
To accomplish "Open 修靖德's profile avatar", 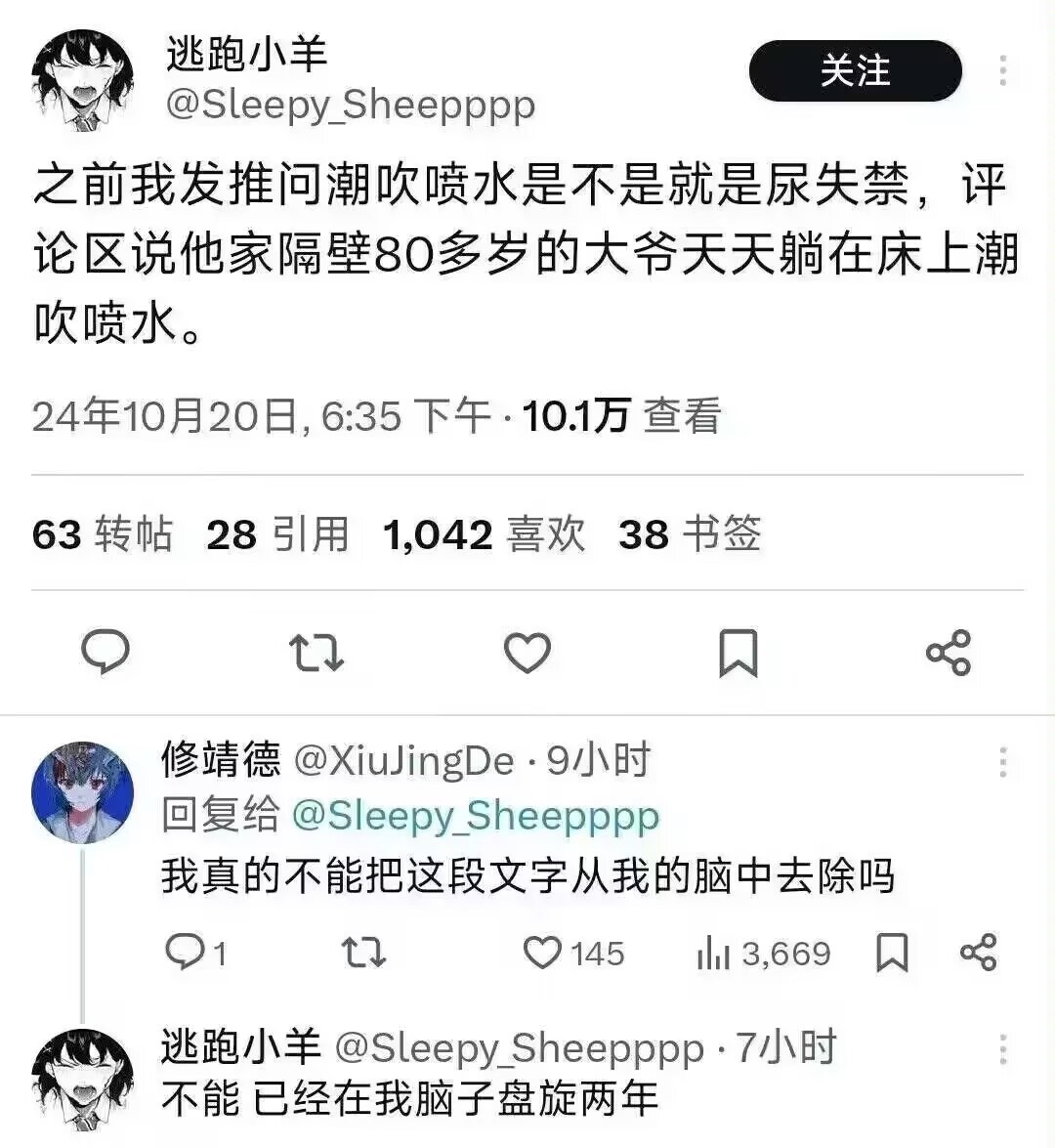I will pos(82,791).
